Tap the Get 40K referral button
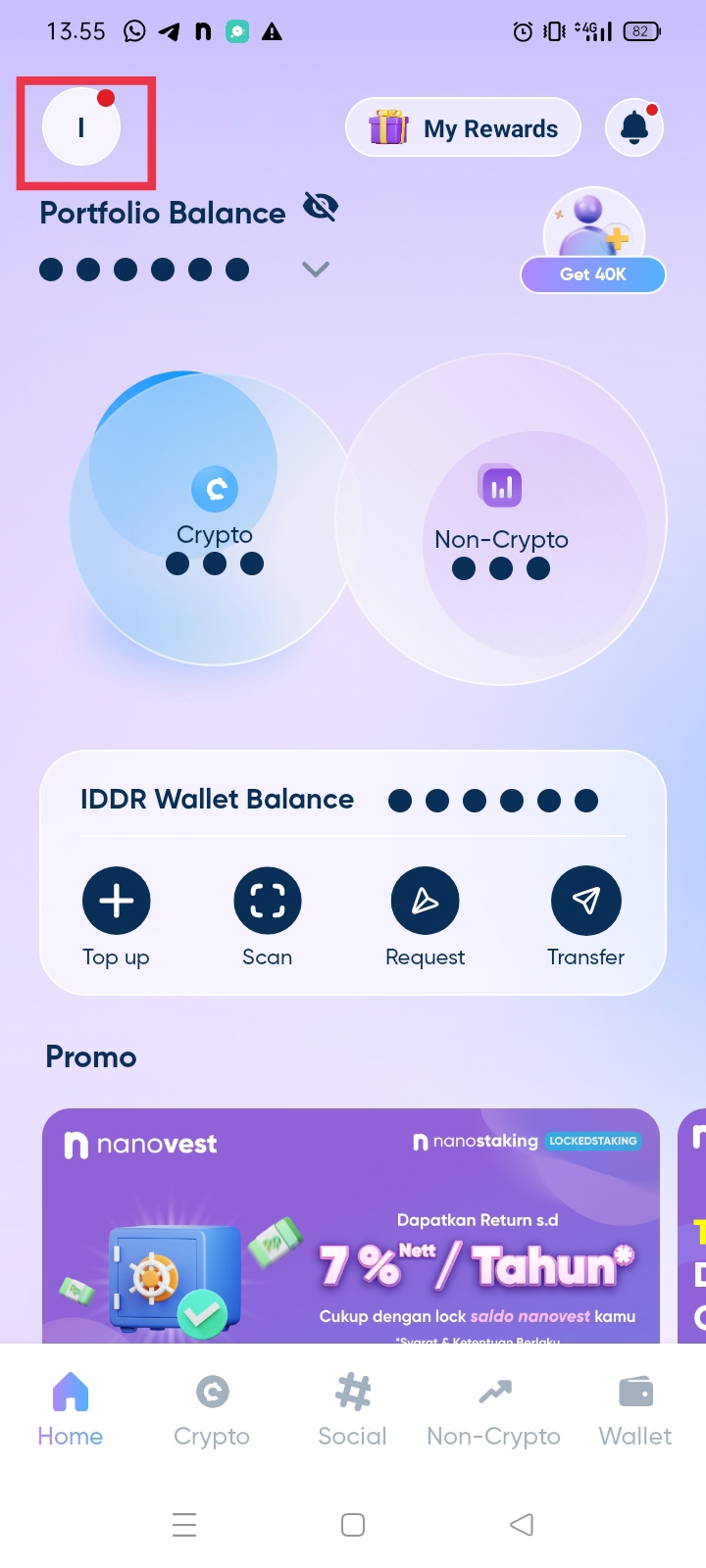Image resolution: width=706 pixels, height=1568 pixels. point(592,274)
